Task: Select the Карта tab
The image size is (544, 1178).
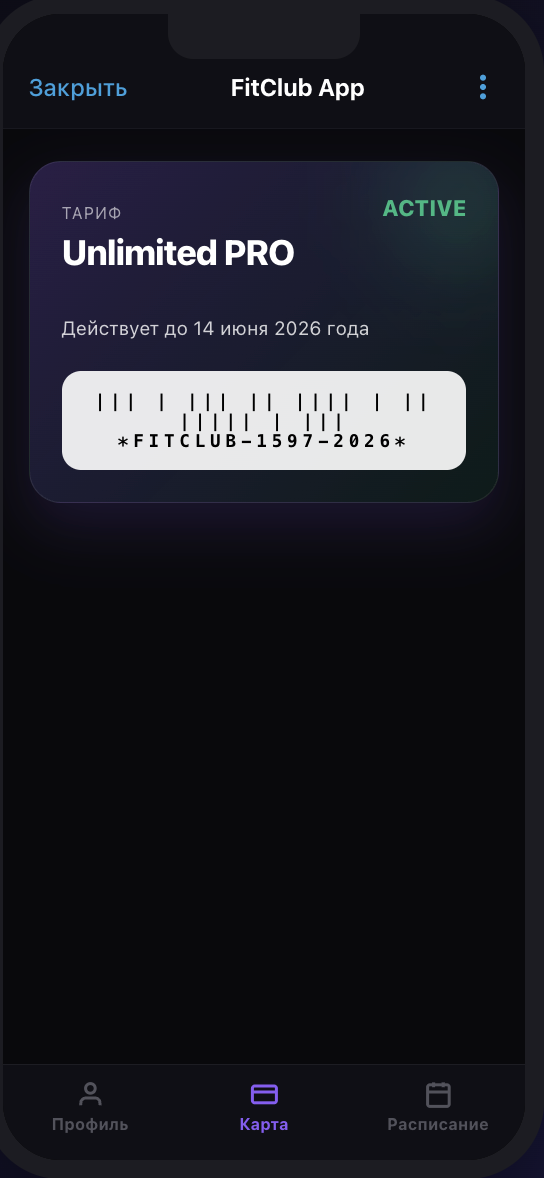Action: tap(264, 1107)
